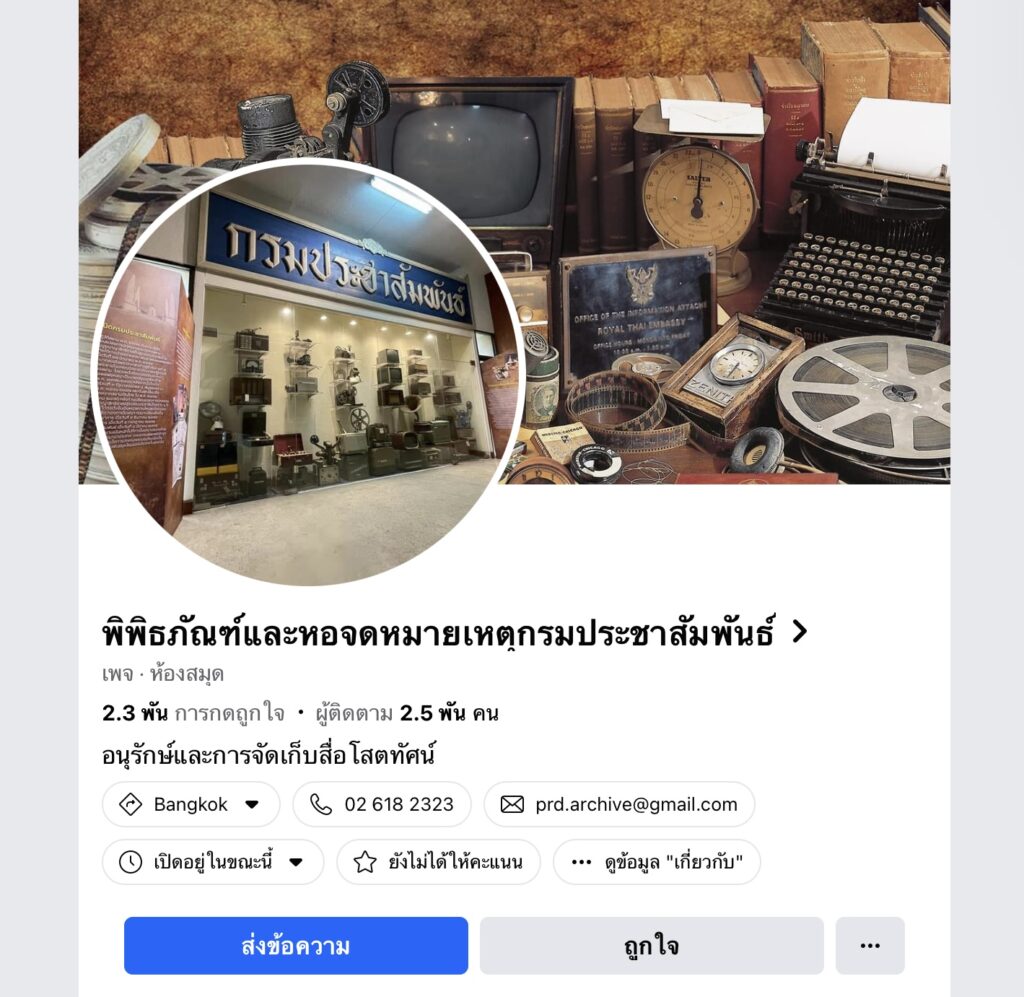Open the page title with the chevron arrow

tap(455, 633)
